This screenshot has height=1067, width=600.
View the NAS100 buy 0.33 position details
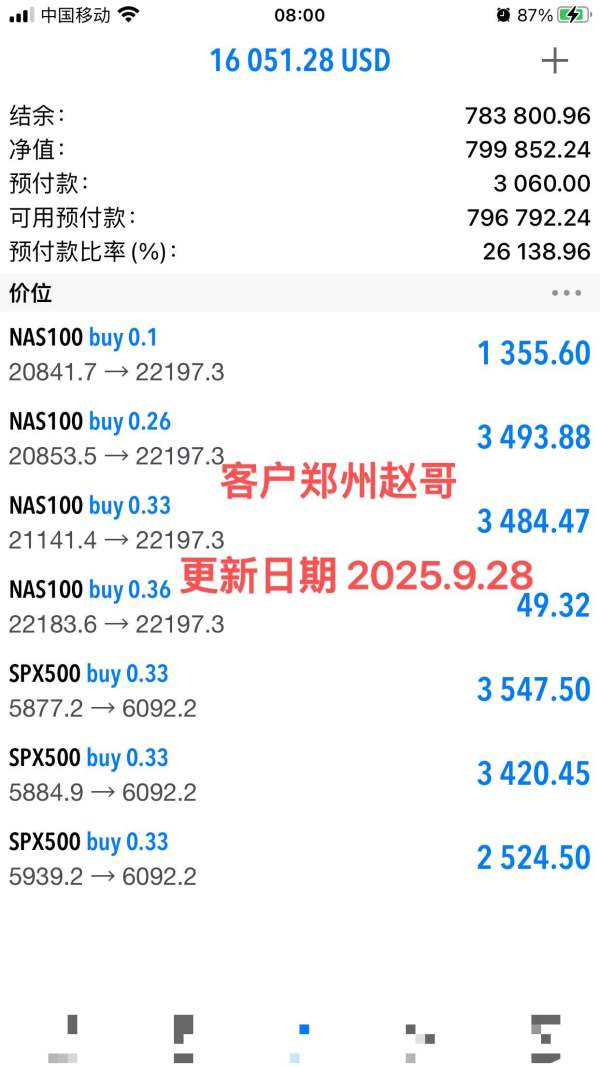tap(300, 522)
